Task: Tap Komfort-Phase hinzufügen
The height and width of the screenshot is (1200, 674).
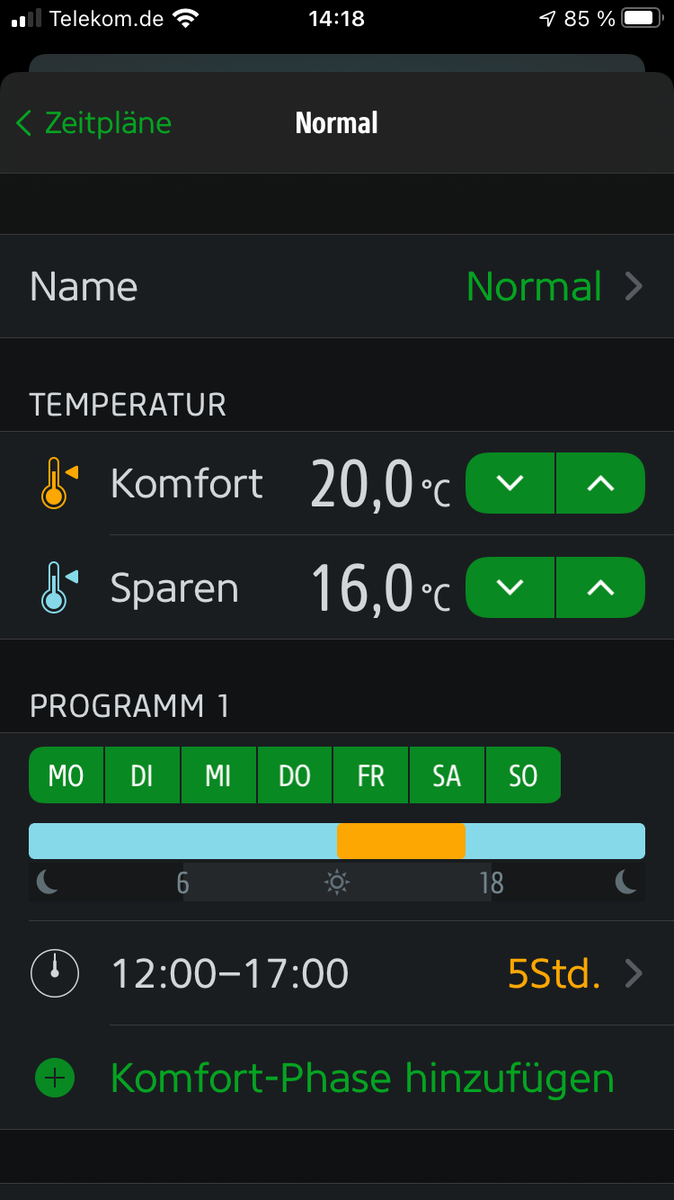Action: [361, 1079]
